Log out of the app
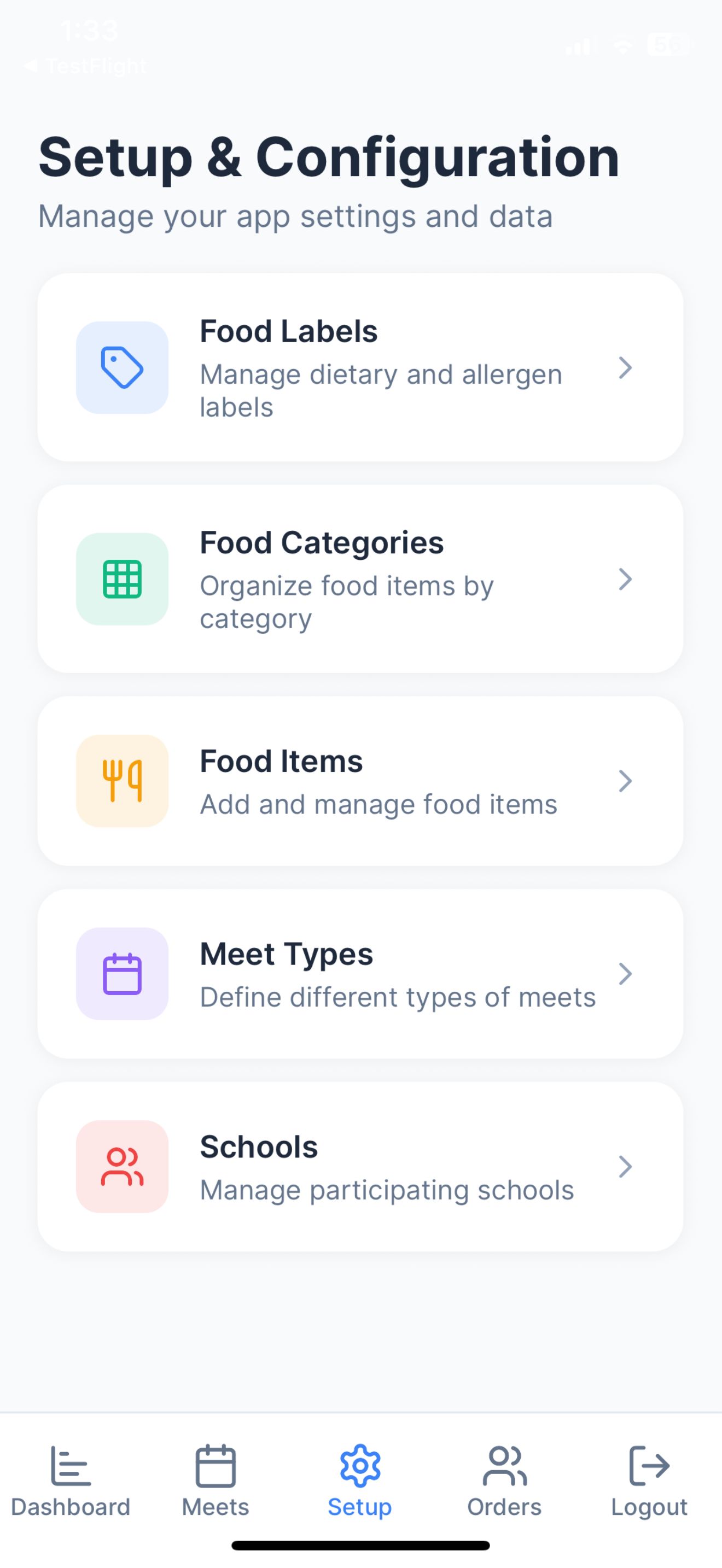Viewport: 722px width, 1568px height. click(x=649, y=1481)
